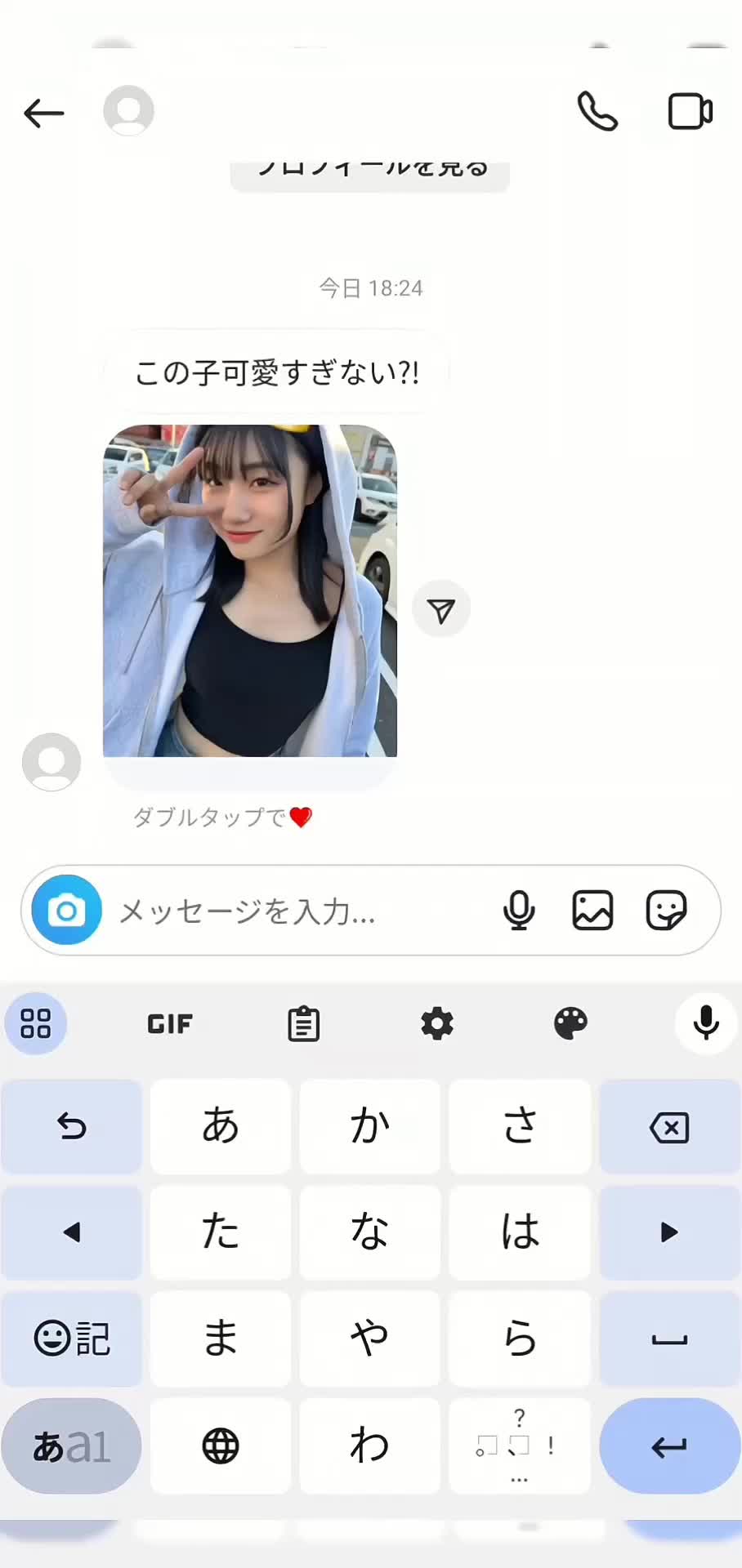Open keyboard settings gear
Image resolution: width=742 pixels, height=1568 pixels.
437,1023
